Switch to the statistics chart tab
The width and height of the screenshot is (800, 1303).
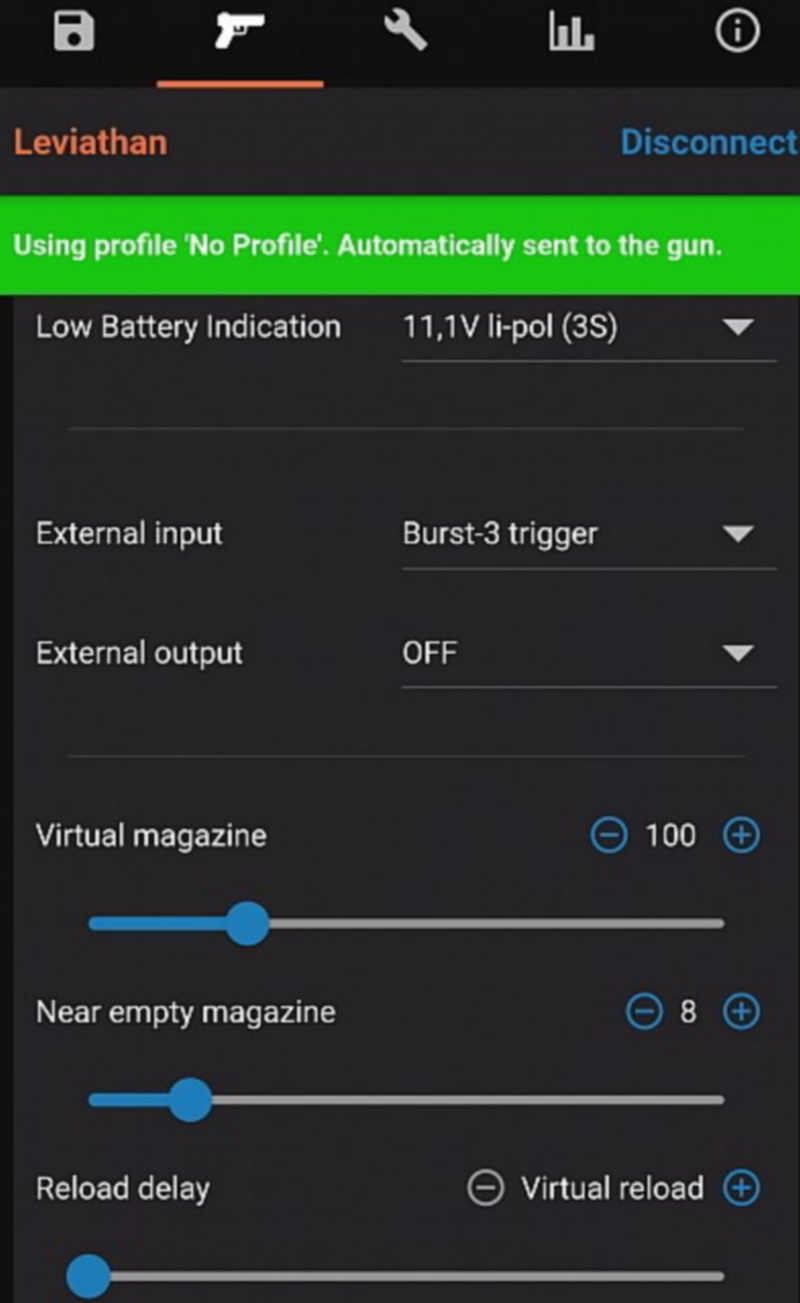[x=571, y=32]
